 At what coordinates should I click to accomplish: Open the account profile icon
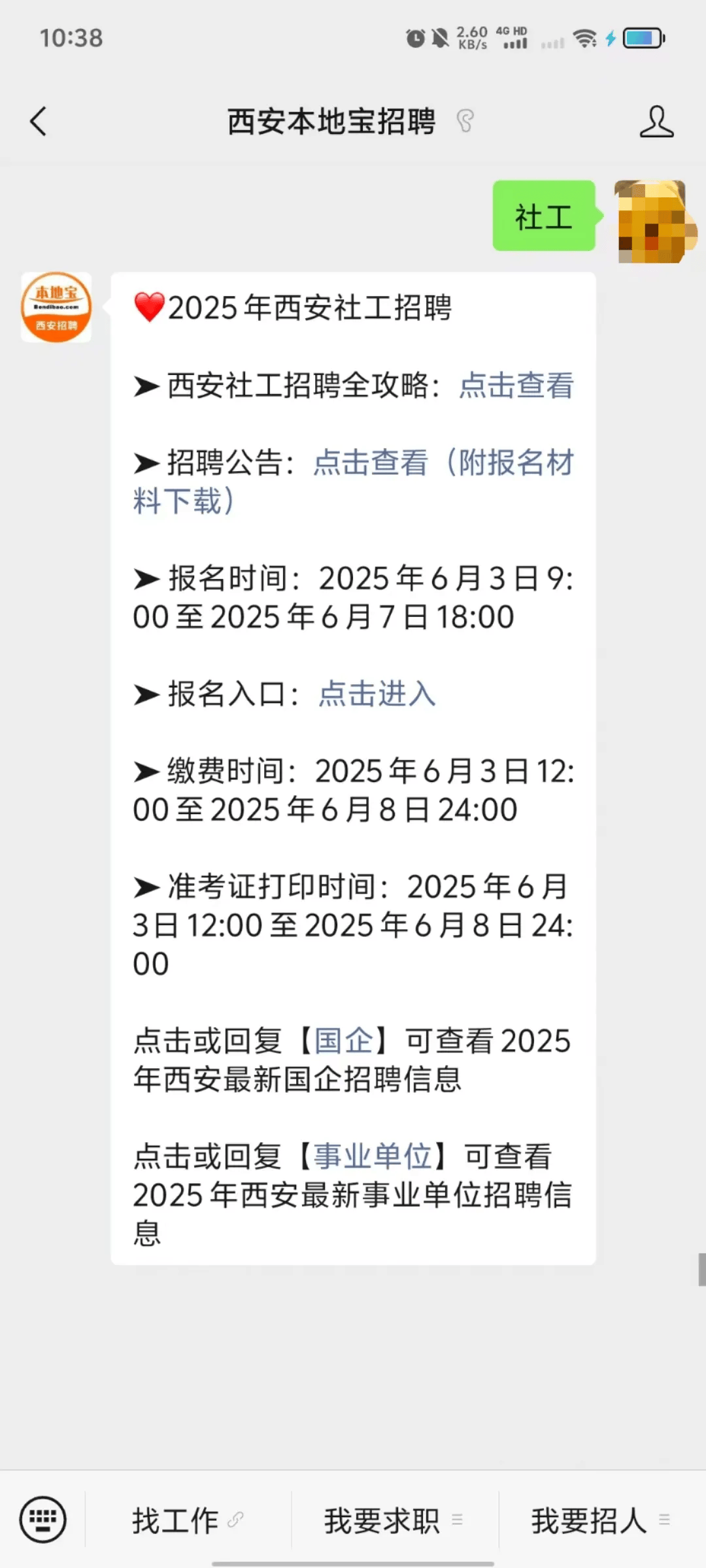(x=656, y=122)
